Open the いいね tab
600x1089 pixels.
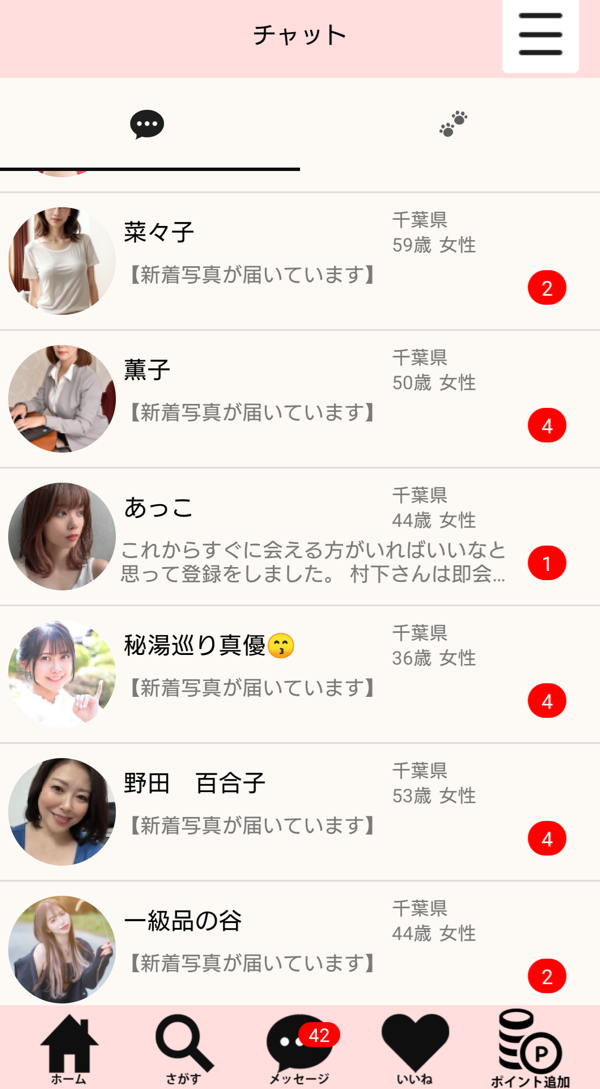pos(414,1048)
